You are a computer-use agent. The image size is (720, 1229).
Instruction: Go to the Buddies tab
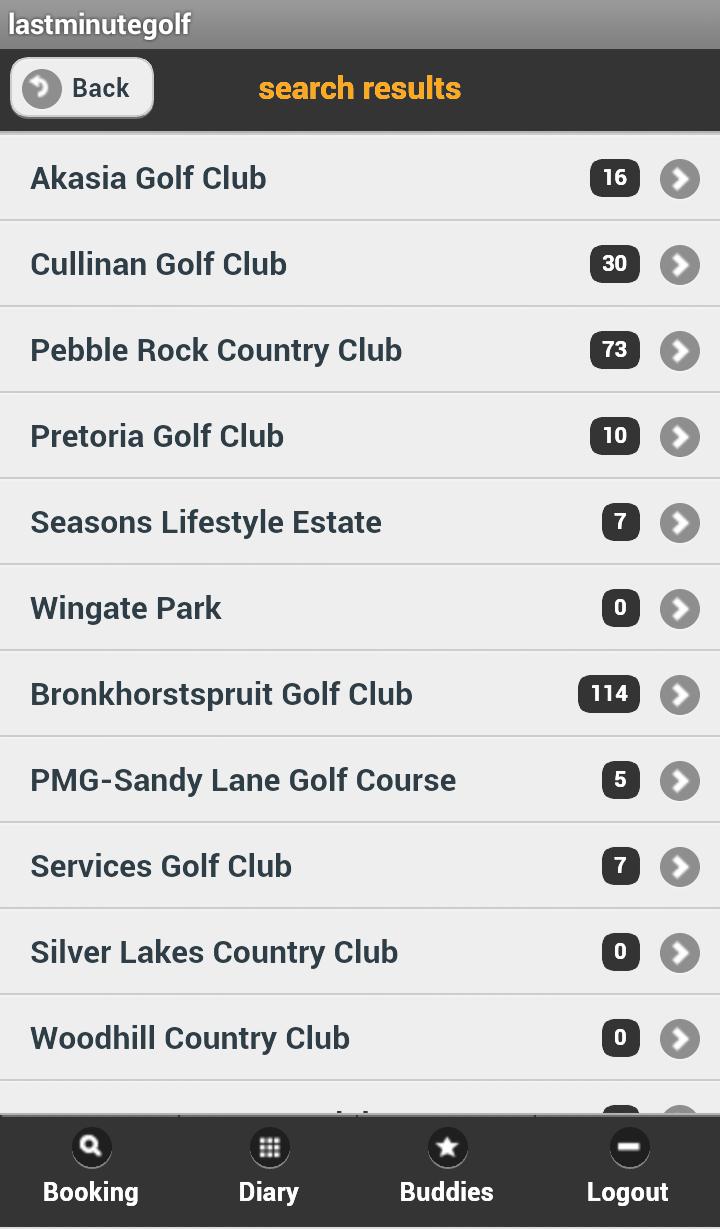click(447, 1168)
